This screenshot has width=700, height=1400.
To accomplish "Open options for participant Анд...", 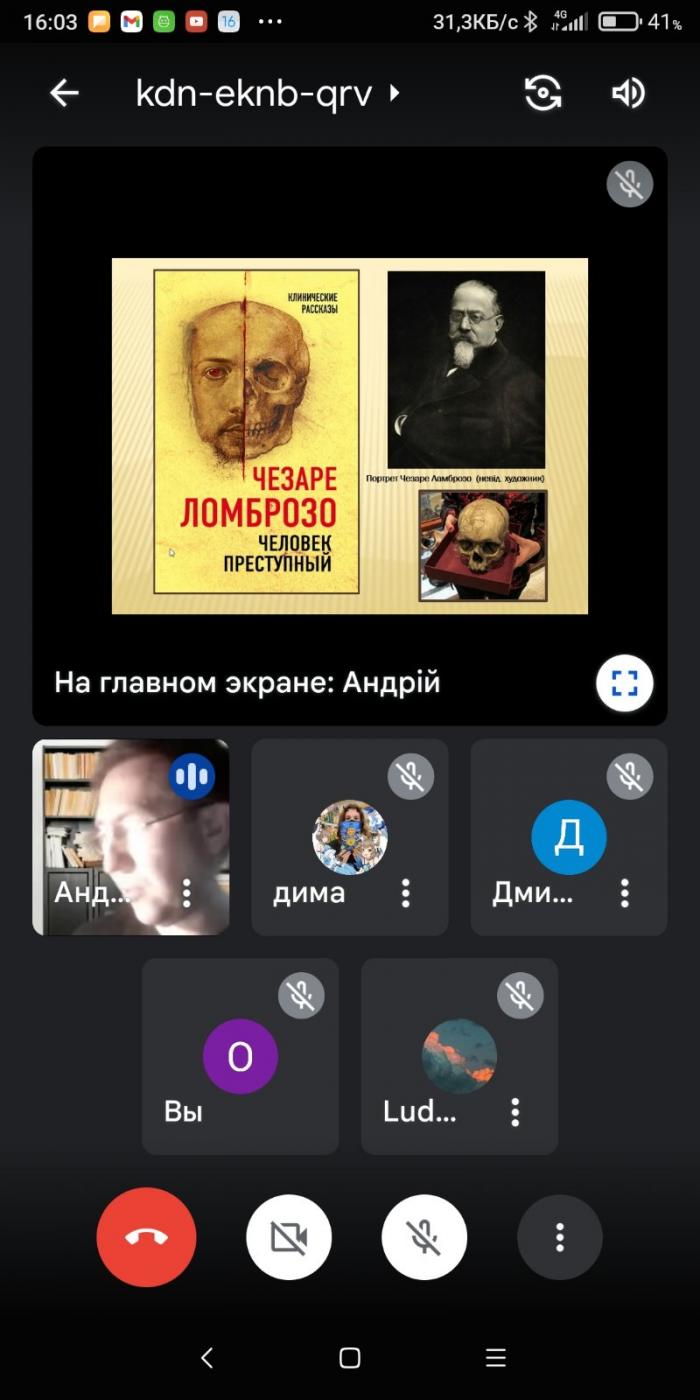I will 186,893.
